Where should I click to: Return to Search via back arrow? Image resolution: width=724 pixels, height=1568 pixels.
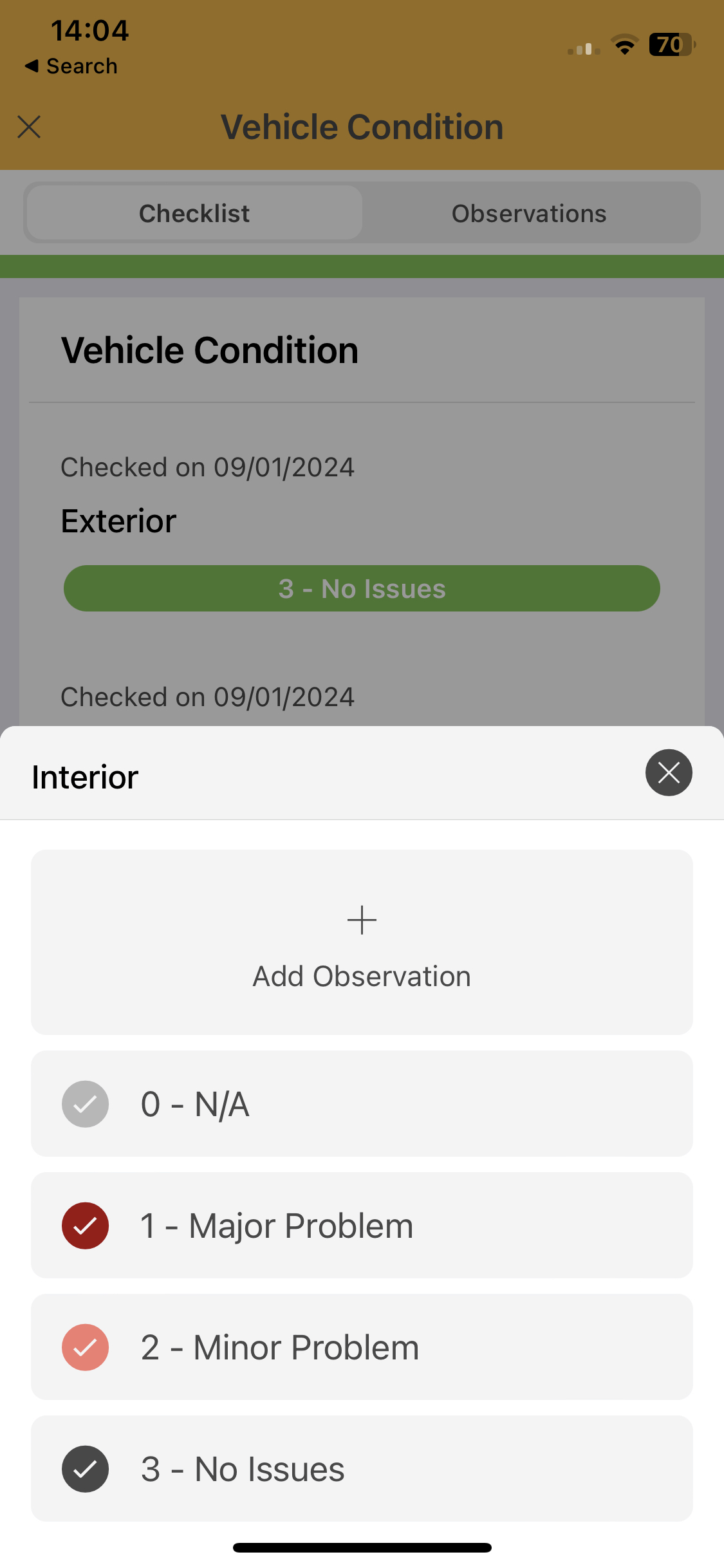[x=71, y=66]
